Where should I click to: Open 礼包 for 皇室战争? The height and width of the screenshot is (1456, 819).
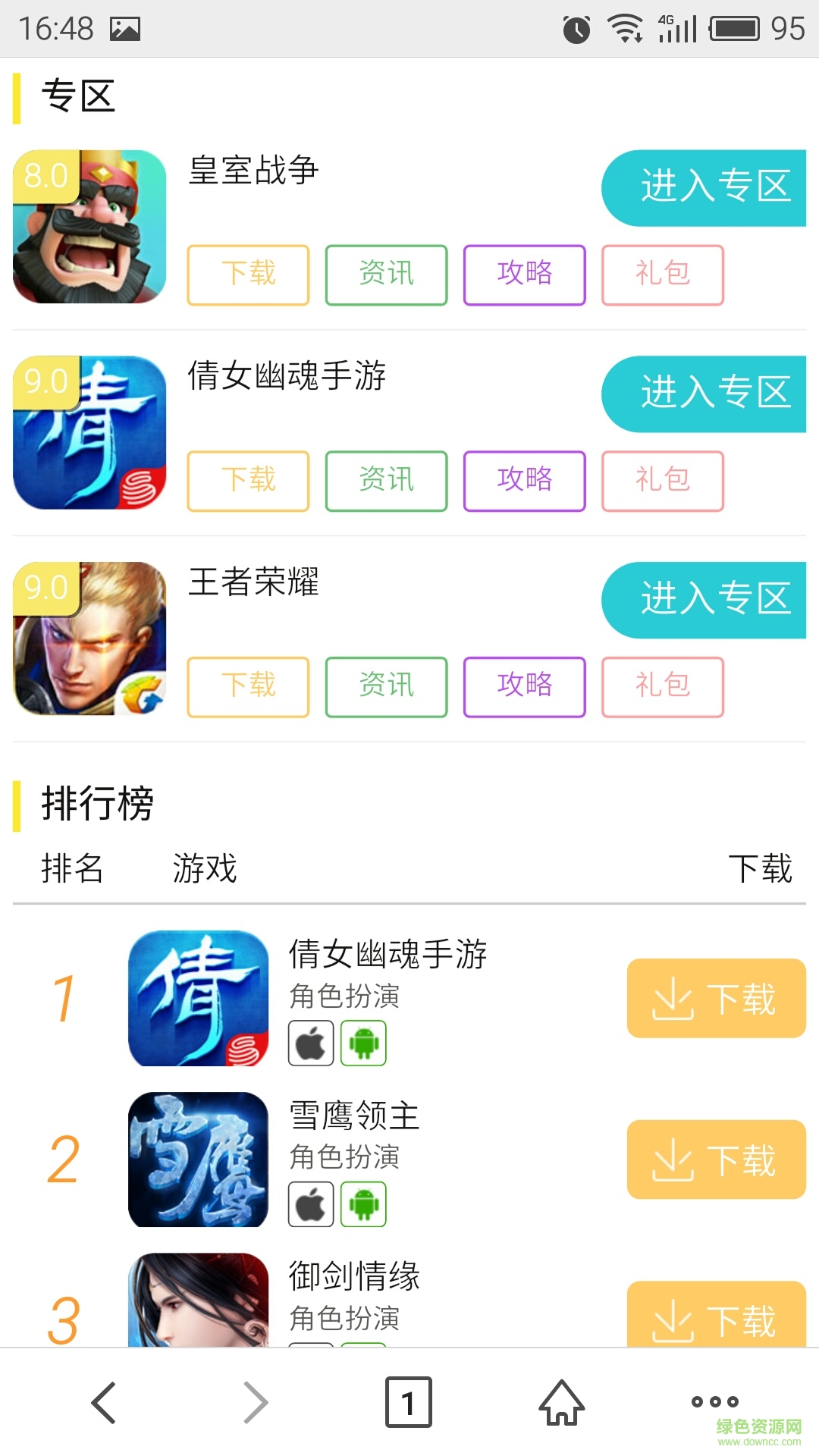coord(663,275)
